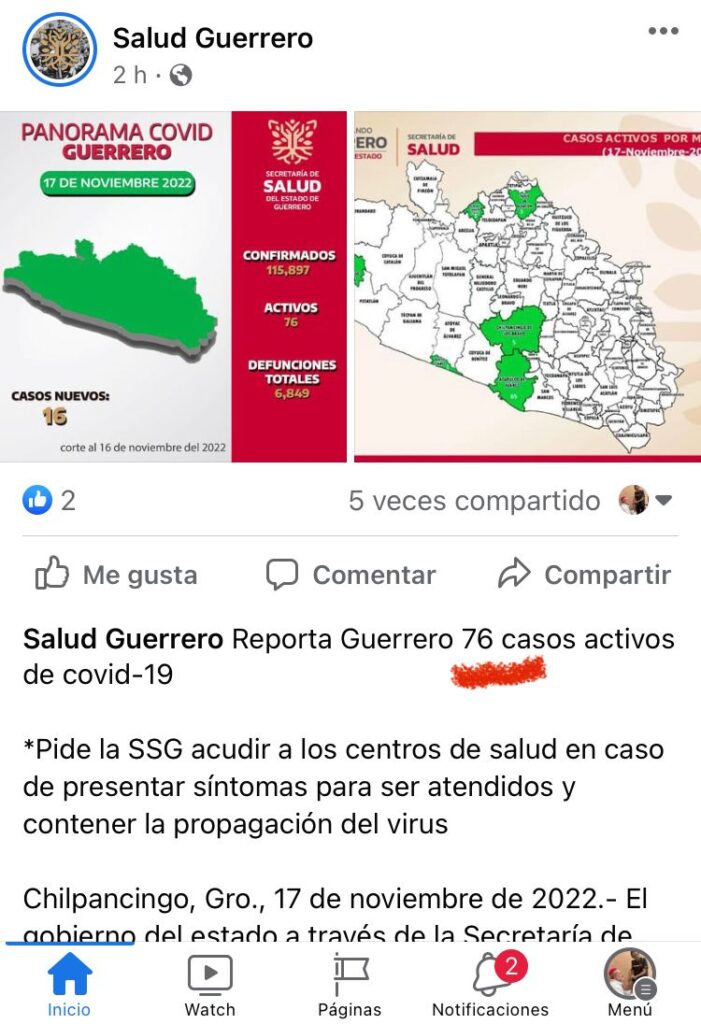Viewport: 701px width, 1024px height.
Task: Open the Panorama Covid Guerrero image
Action: point(173,287)
